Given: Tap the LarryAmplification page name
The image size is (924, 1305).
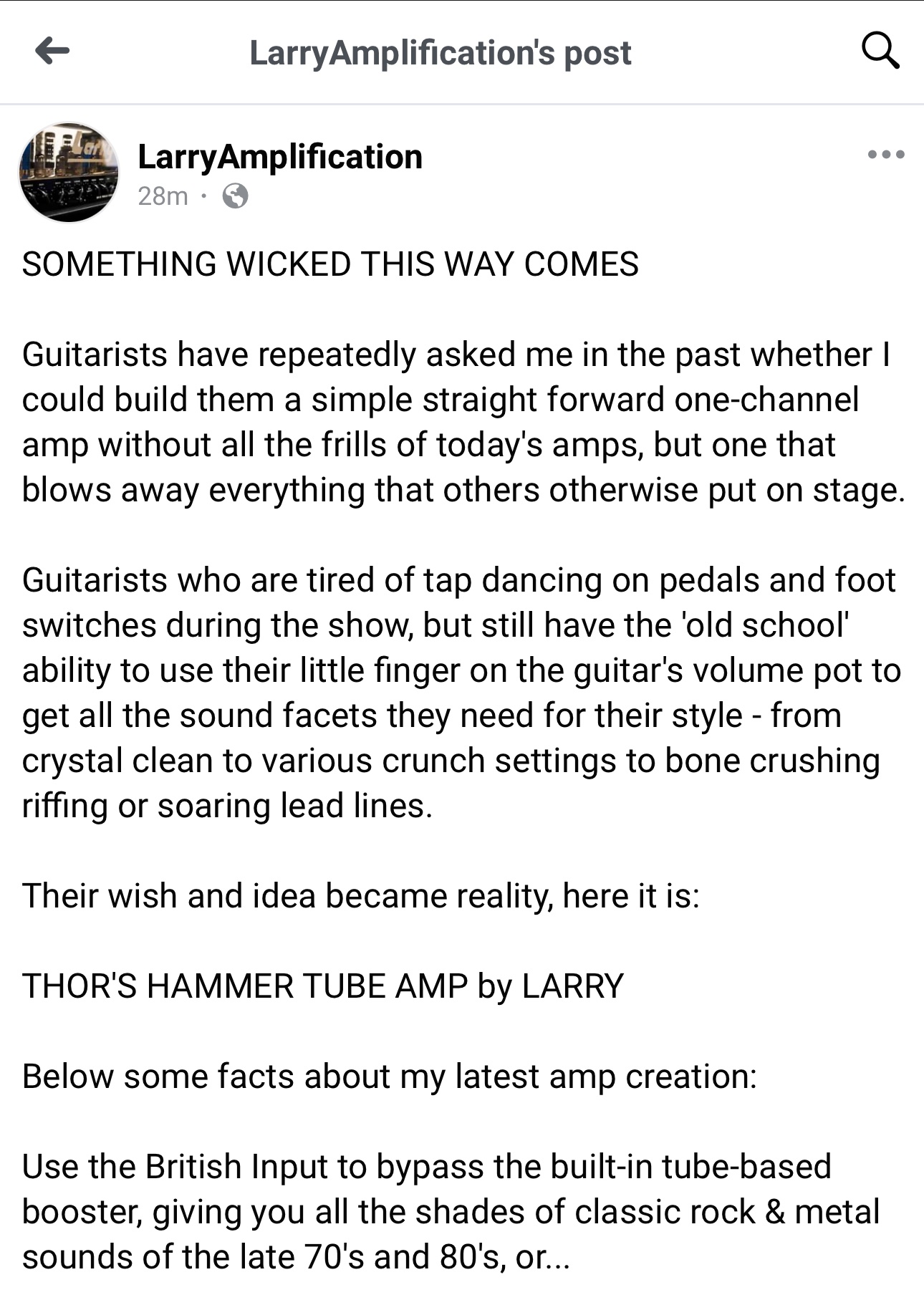Looking at the screenshot, I should point(279,157).
